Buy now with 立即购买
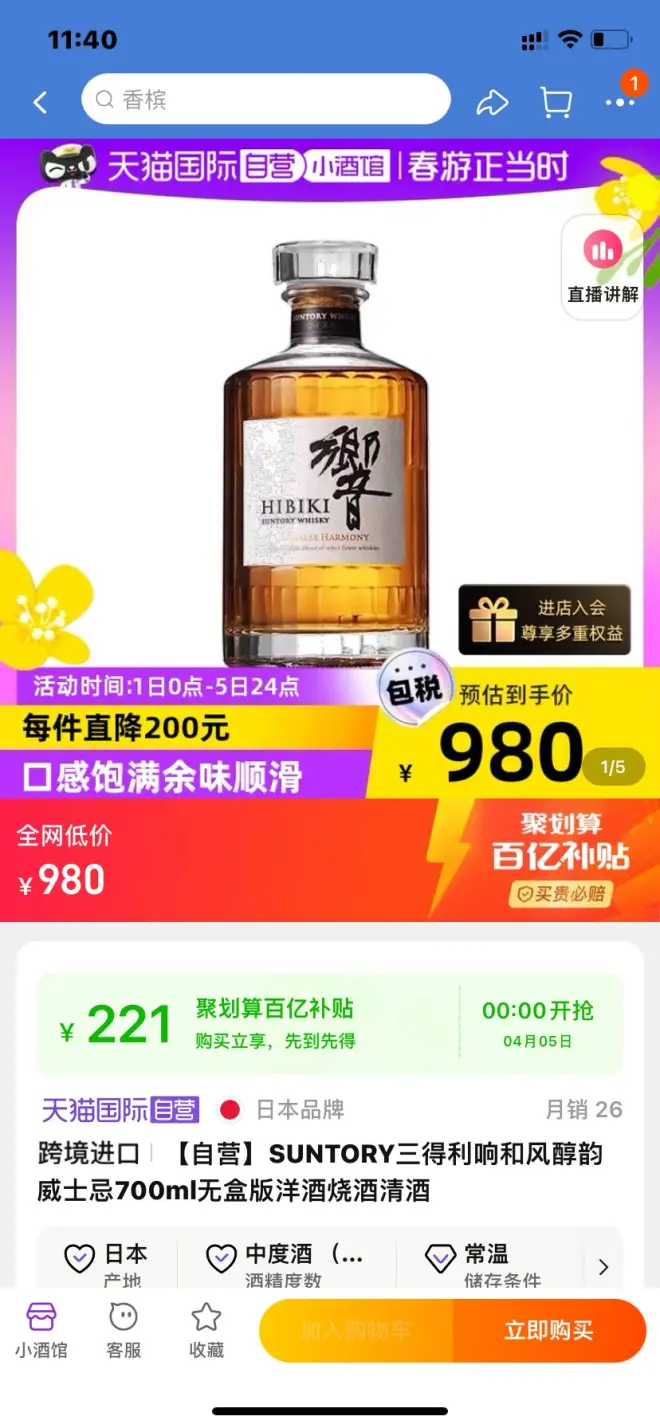 (548, 1330)
